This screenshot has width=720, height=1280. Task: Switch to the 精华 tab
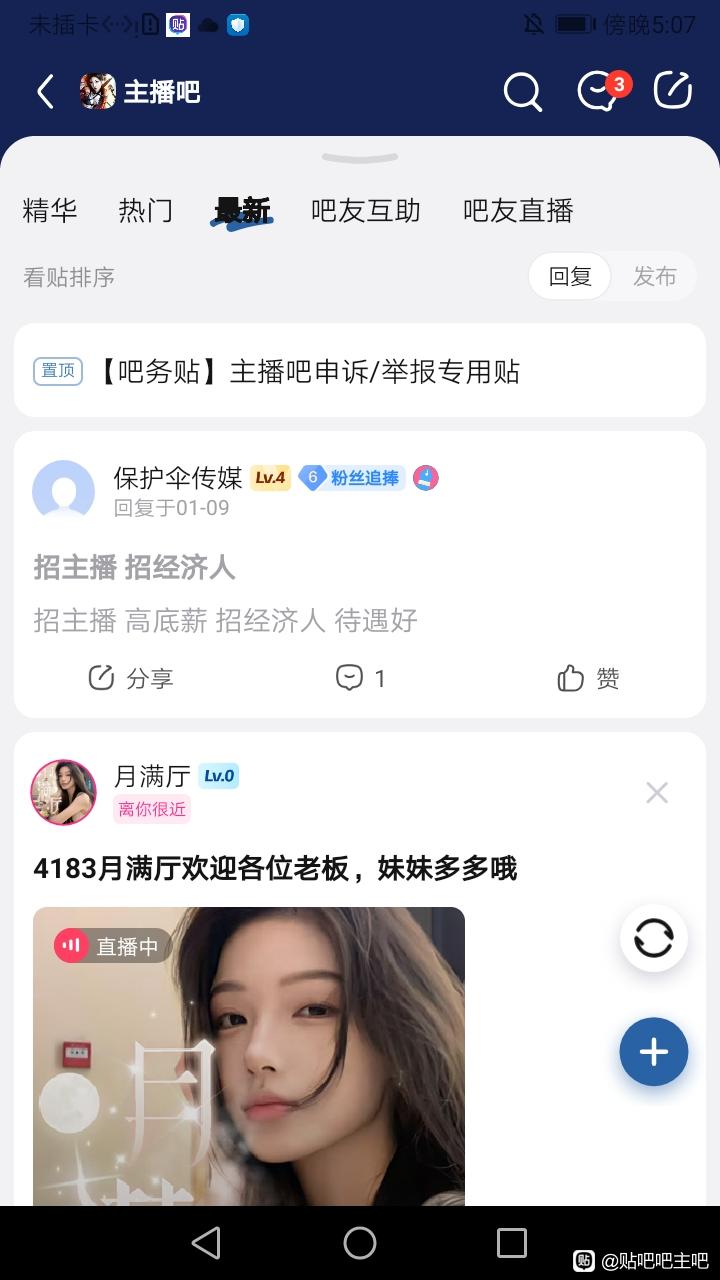pyautogui.click(x=50, y=211)
